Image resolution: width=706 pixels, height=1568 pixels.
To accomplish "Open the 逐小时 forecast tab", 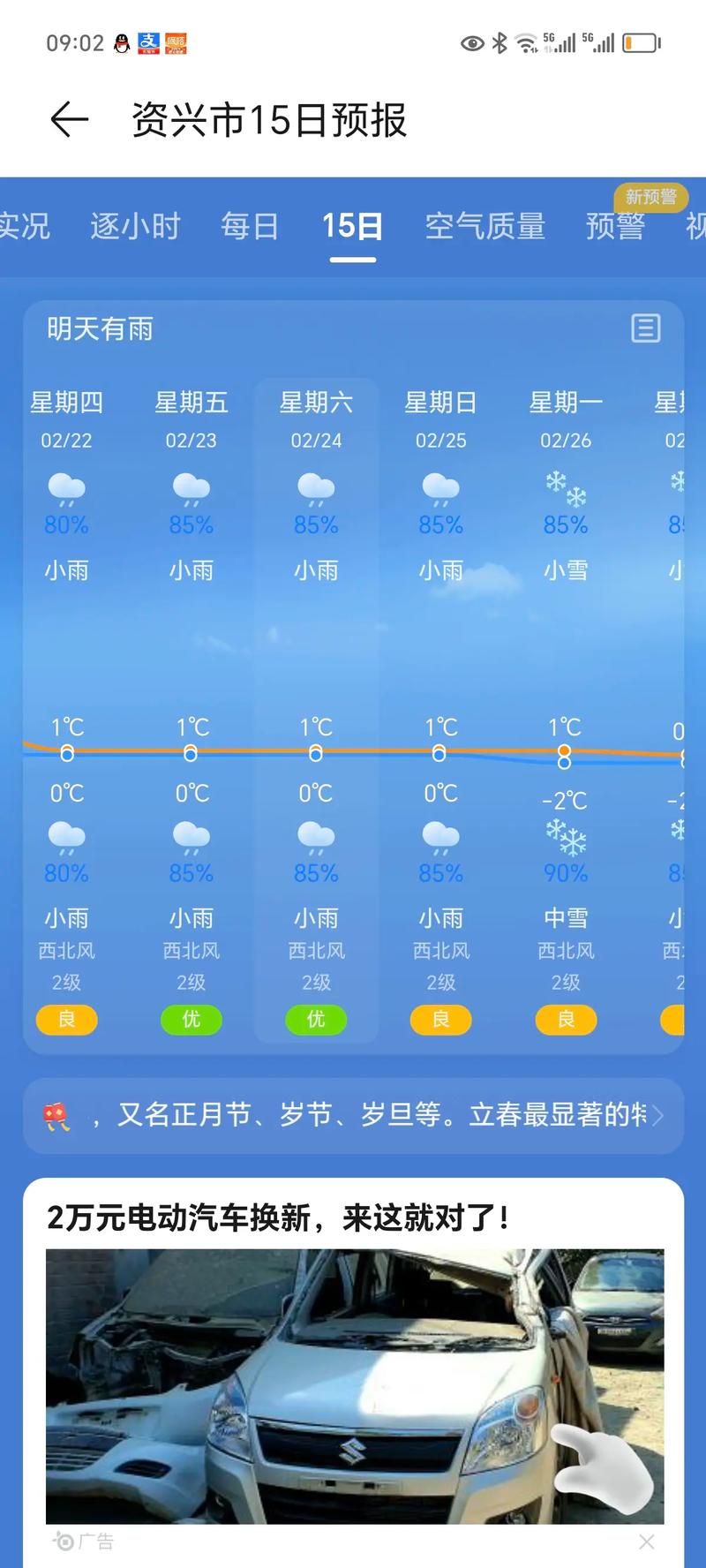I will click(134, 227).
